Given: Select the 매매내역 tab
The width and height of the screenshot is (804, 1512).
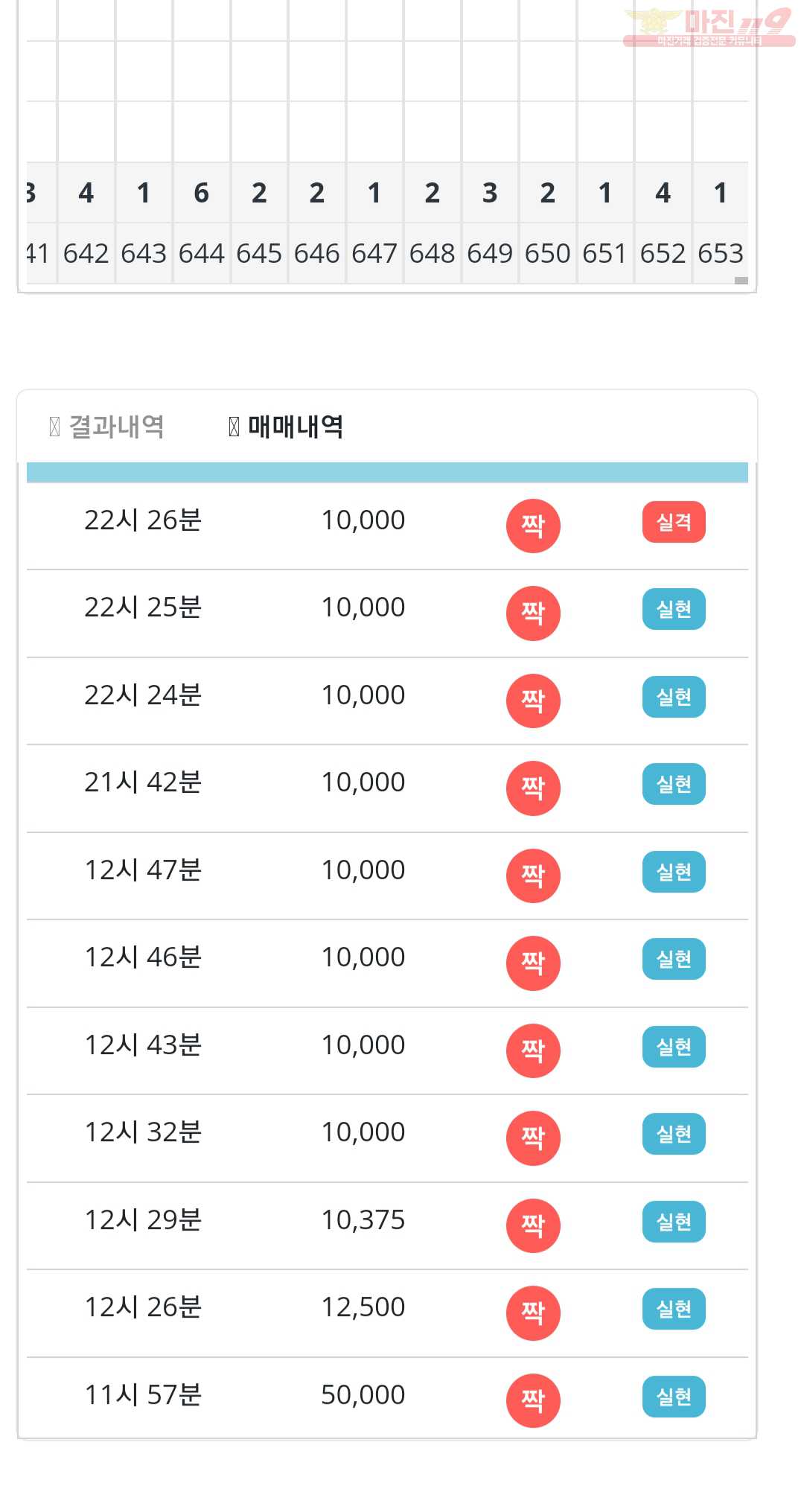Looking at the screenshot, I should (x=286, y=427).
